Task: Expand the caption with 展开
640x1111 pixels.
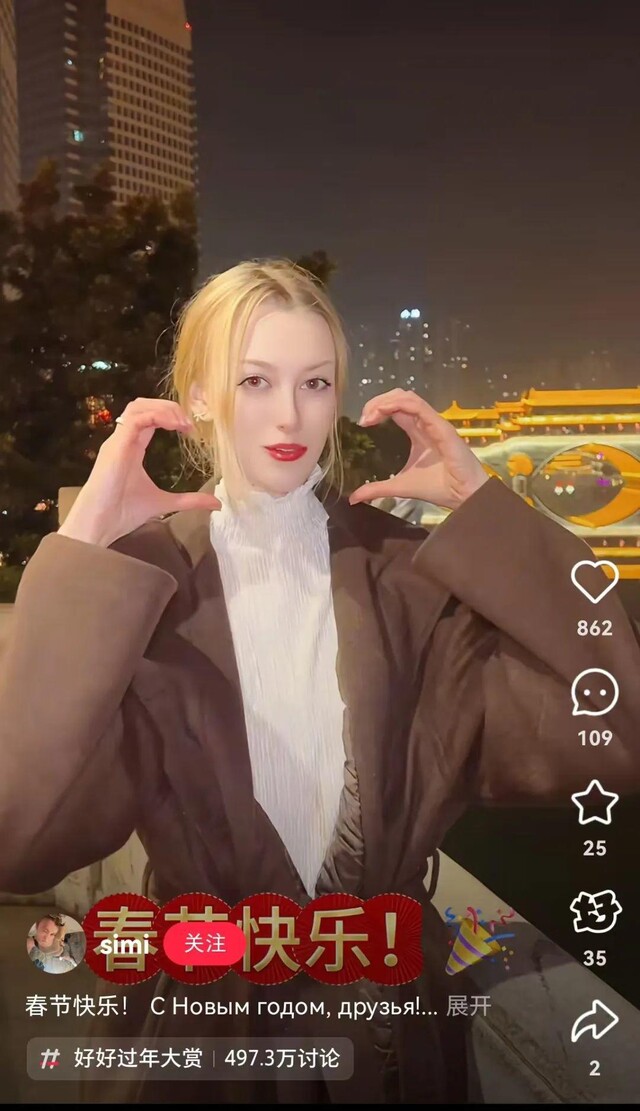Action: 468,1006
